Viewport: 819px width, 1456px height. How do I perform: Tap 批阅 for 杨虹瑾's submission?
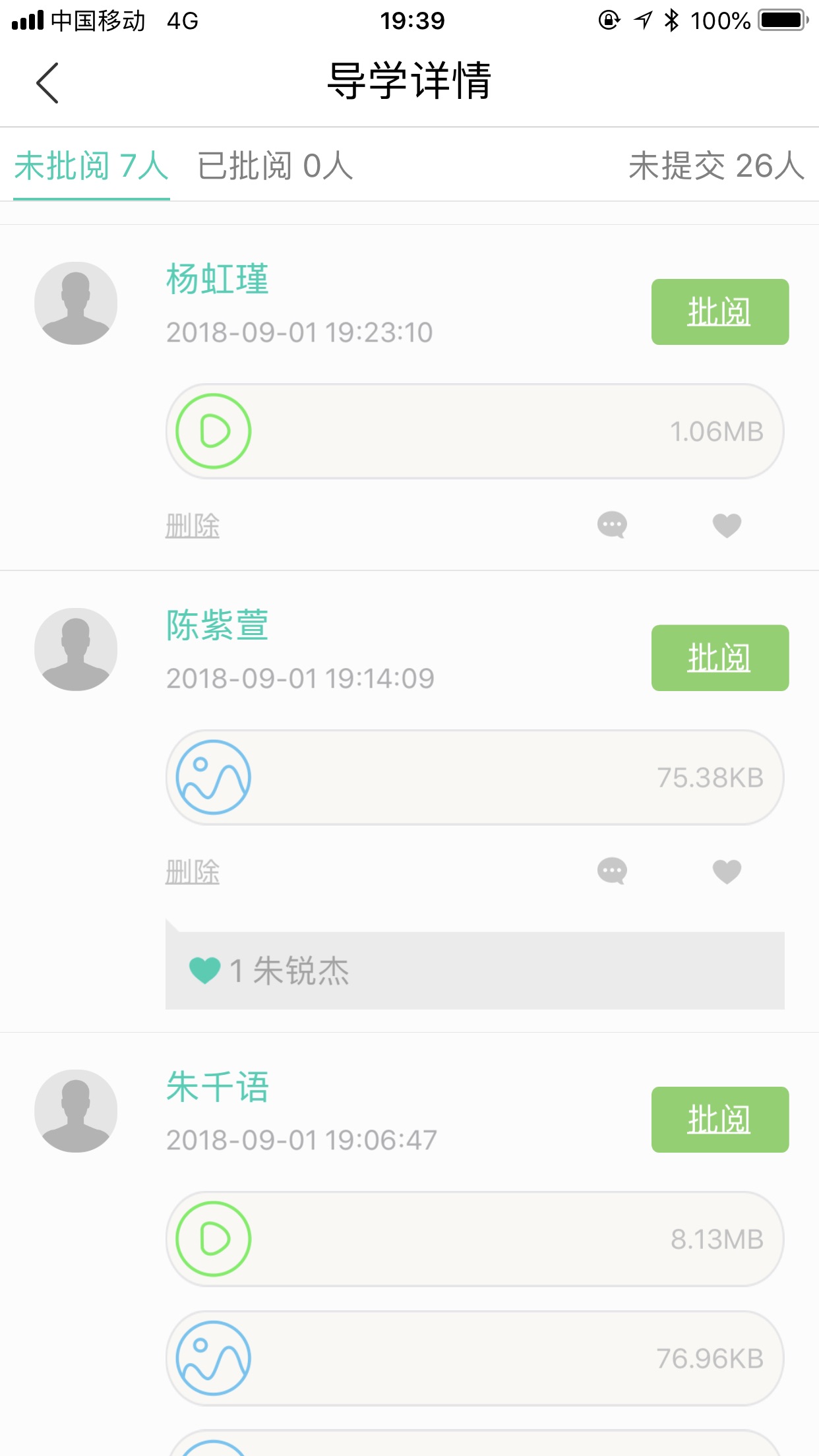[719, 312]
